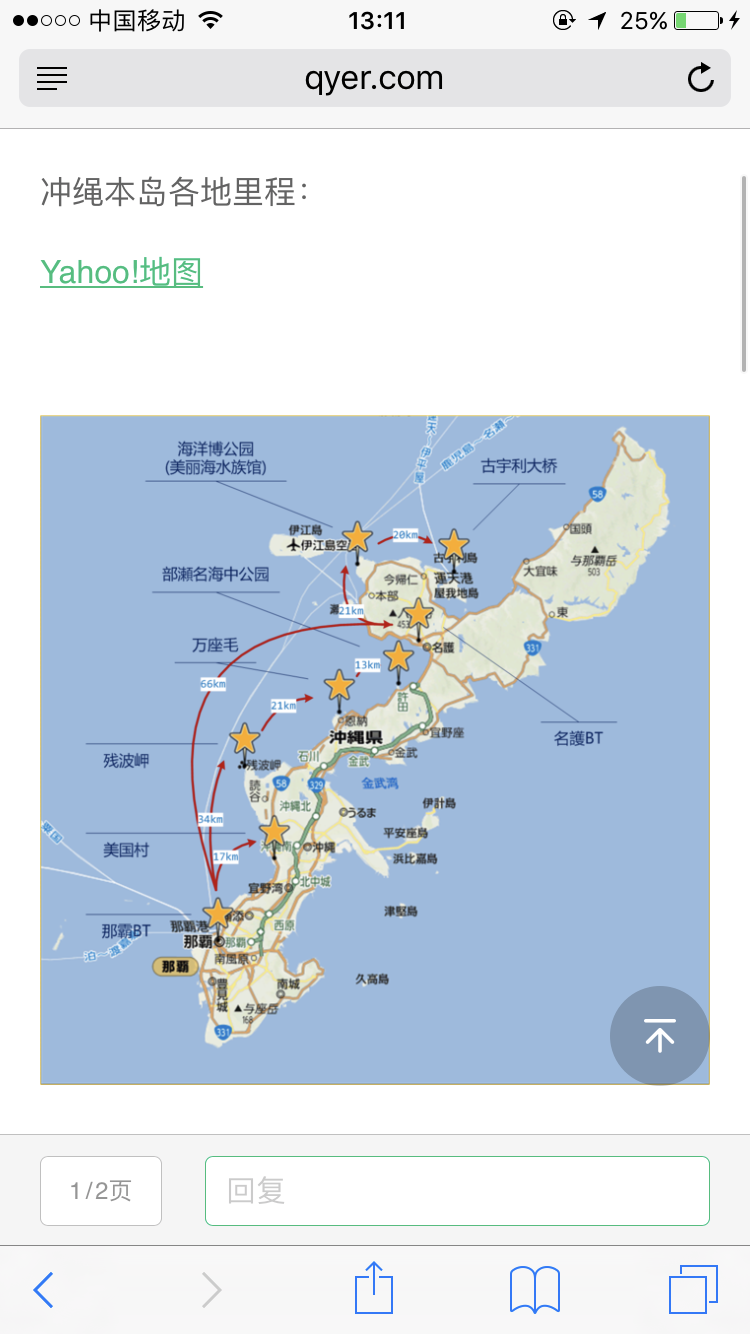Viewport: 750px width, 1334px height.
Task: Open Safari reader view icon
Action: click(x=52, y=79)
